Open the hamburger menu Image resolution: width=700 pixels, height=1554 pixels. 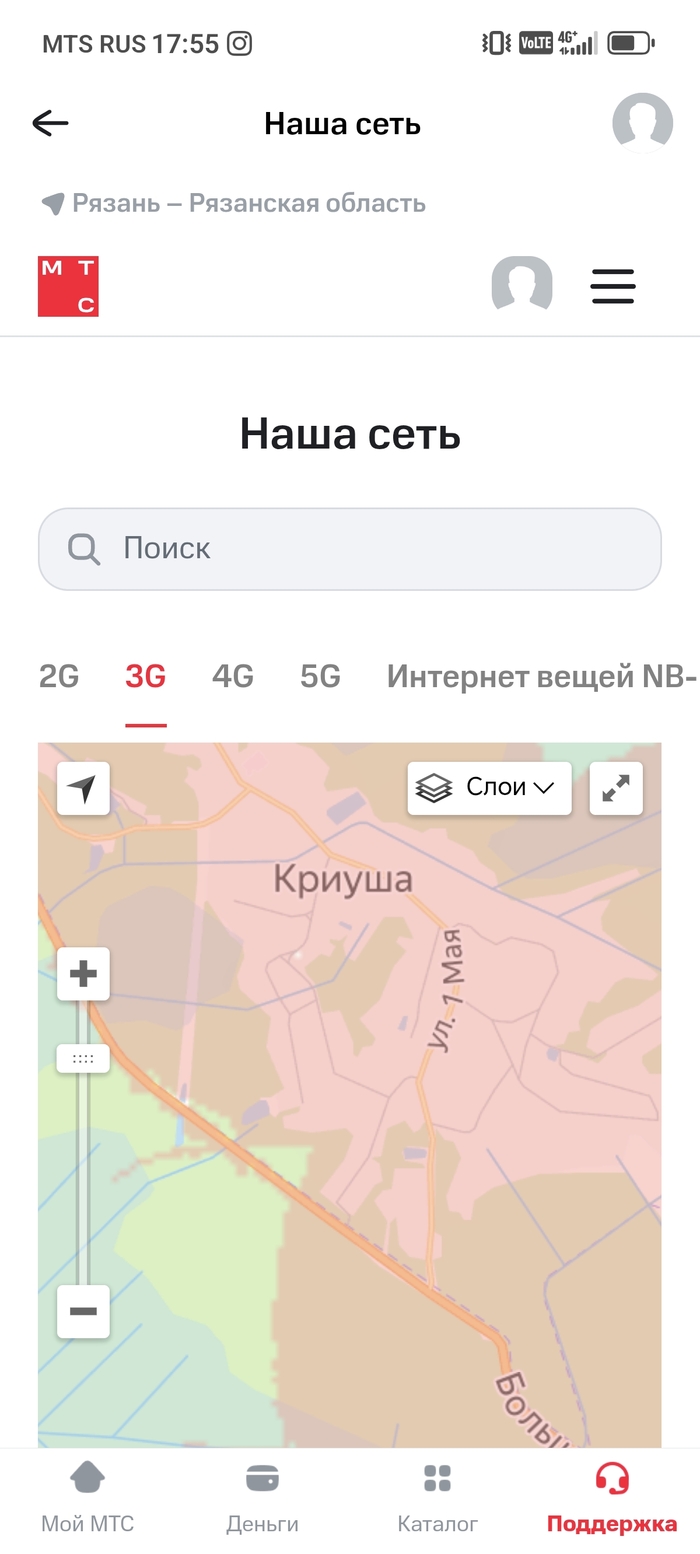tap(613, 286)
